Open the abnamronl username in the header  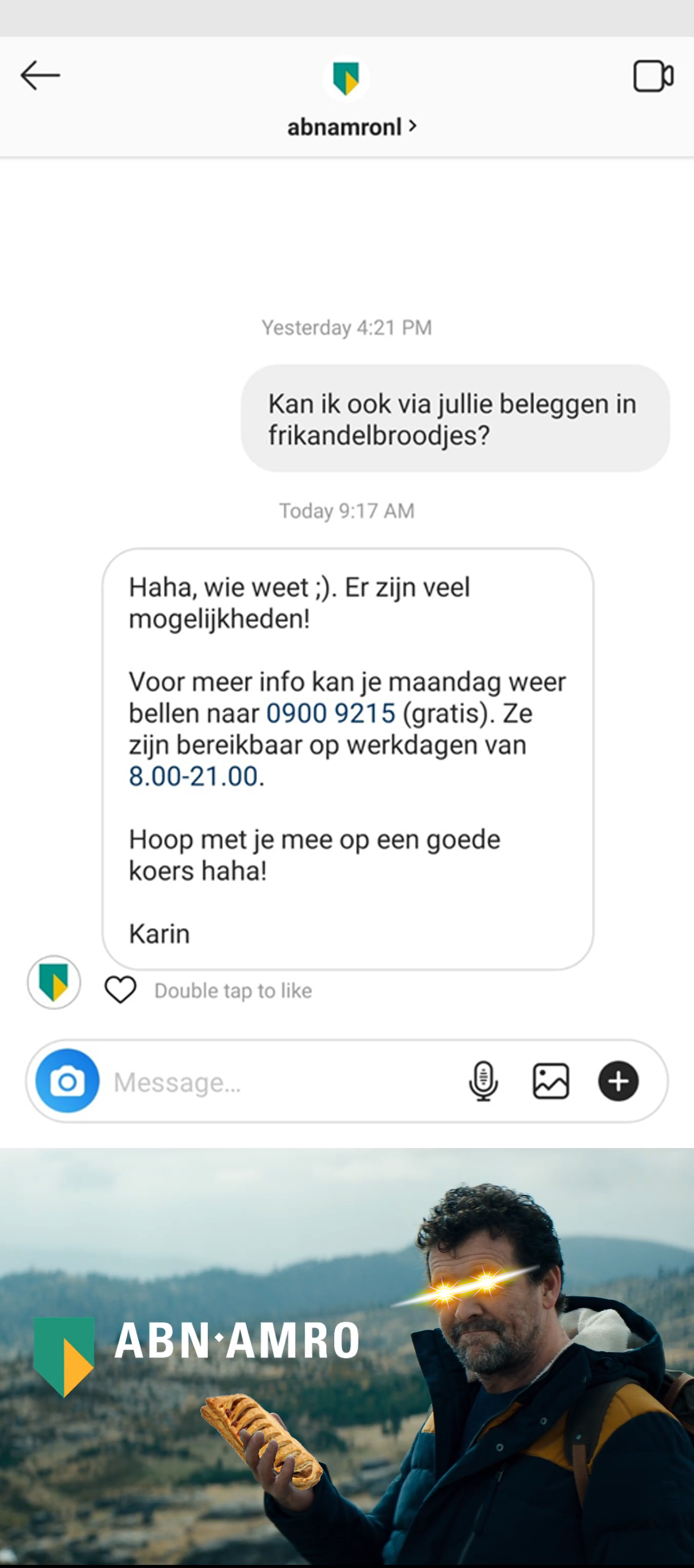[344, 126]
